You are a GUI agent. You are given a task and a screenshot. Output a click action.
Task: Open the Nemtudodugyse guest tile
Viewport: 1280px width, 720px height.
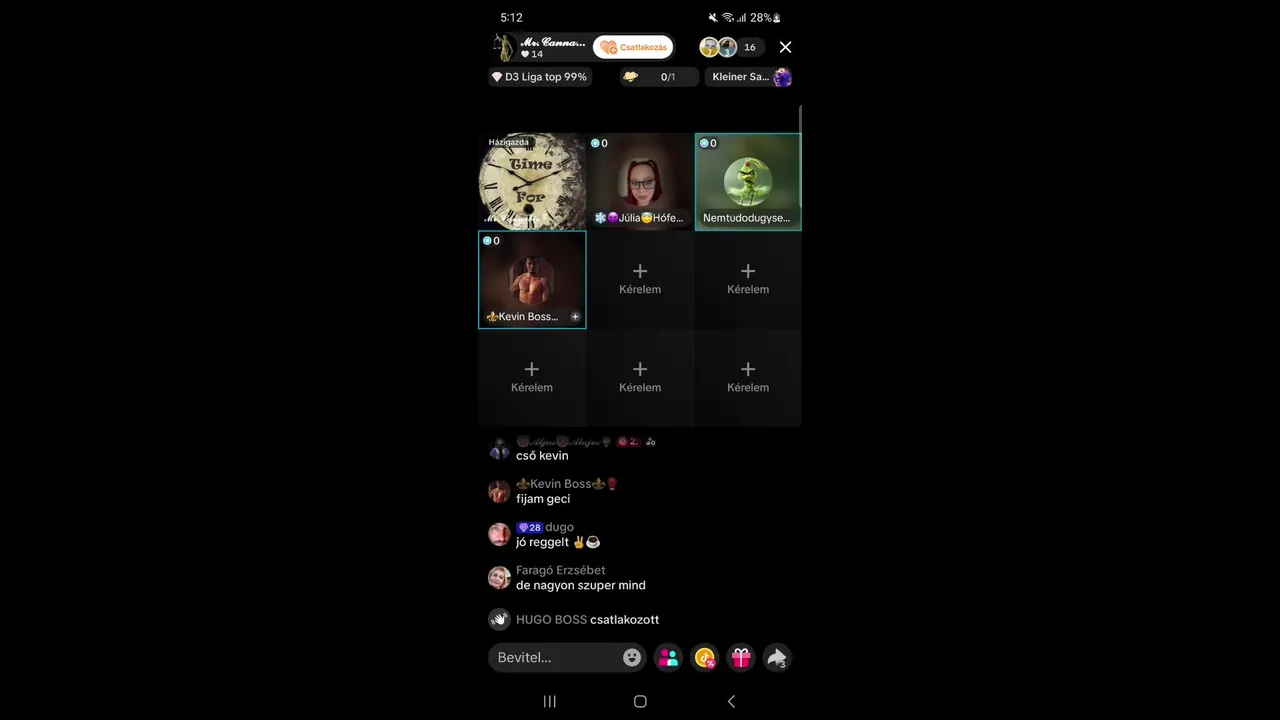(748, 181)
